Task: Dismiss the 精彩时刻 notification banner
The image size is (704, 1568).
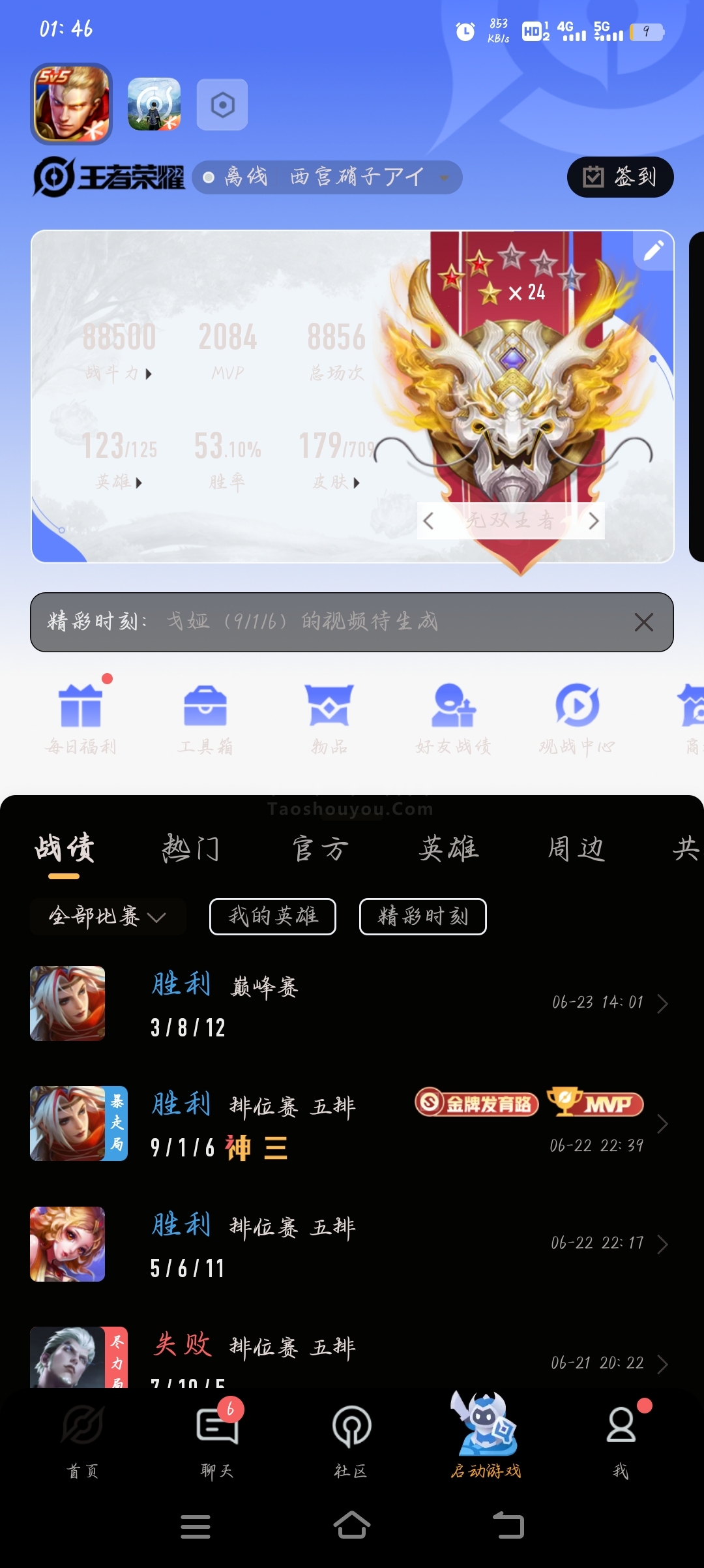Action: coord(643,622)
